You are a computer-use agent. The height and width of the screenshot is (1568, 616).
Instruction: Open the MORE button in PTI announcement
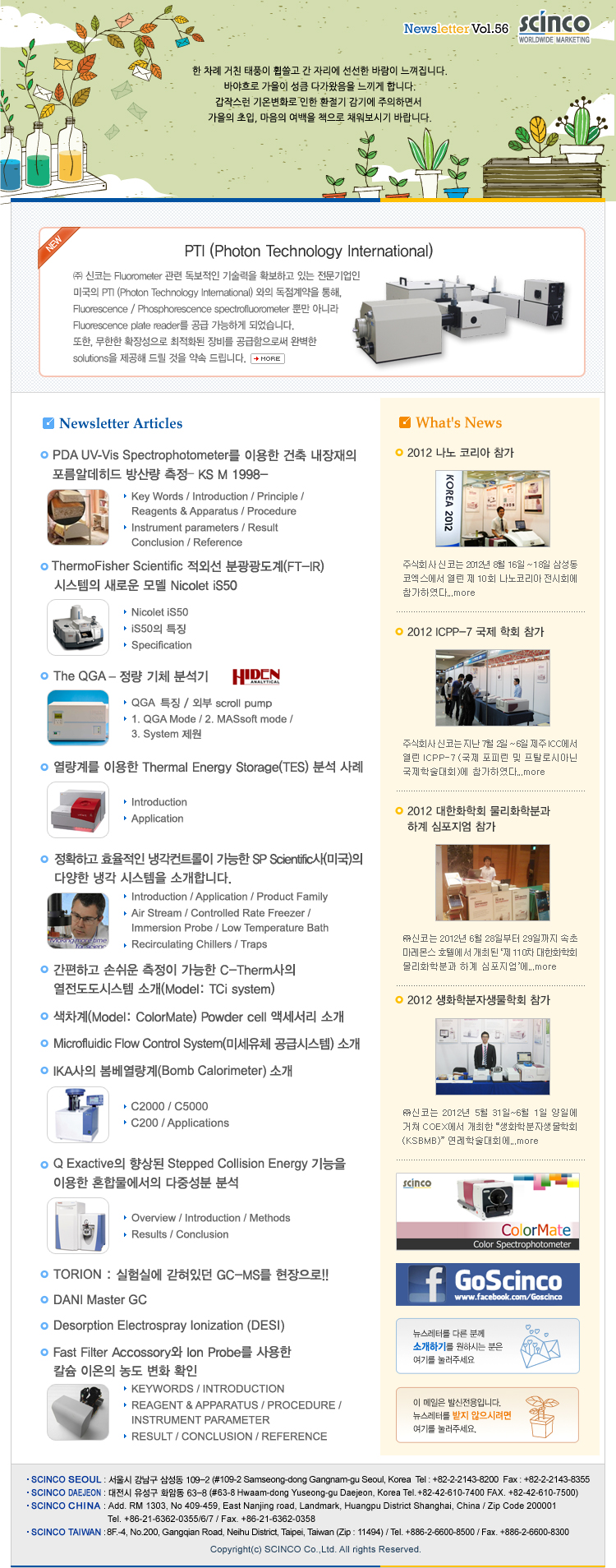(268, 358)
